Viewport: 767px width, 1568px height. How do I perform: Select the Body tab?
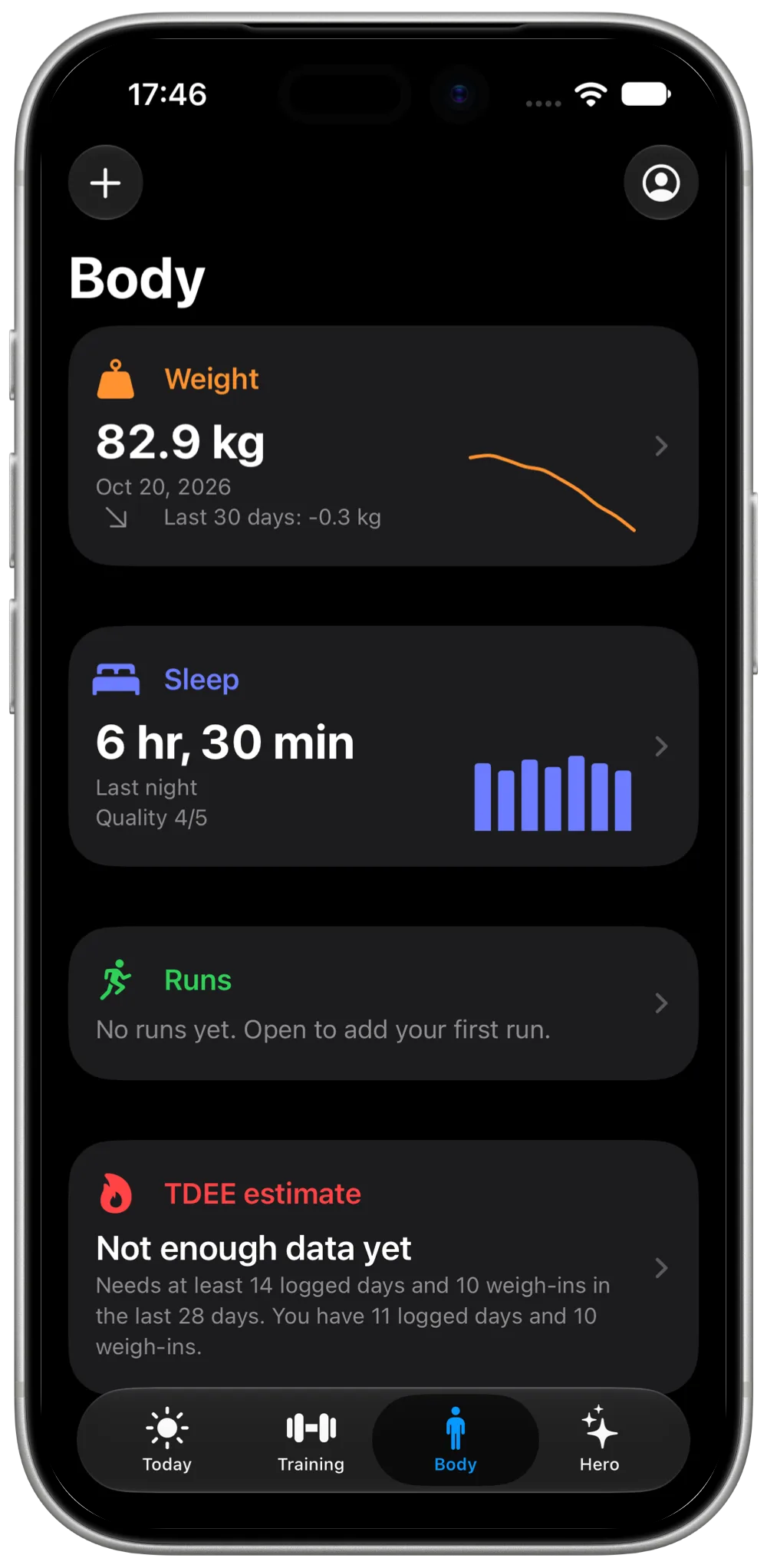point(456,1440)
